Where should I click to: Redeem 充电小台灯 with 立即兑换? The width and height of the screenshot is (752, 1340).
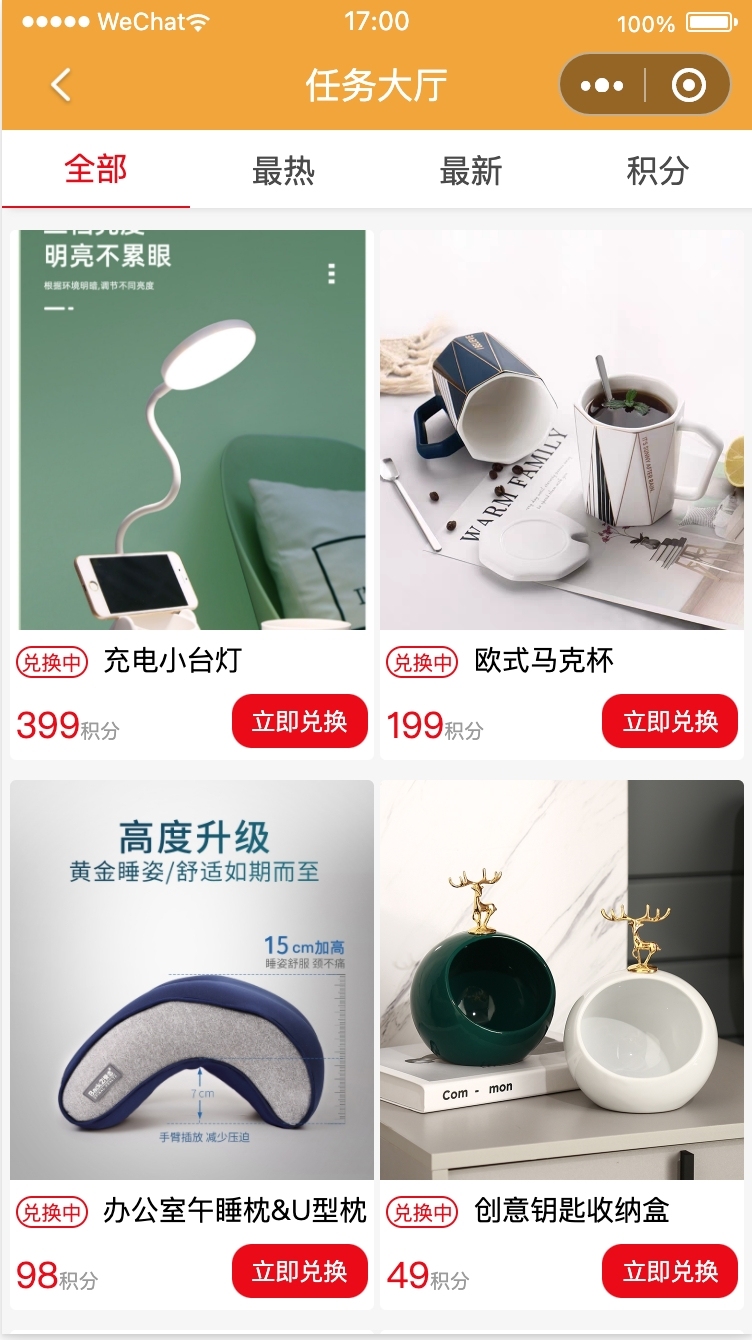tap(300, 721)
